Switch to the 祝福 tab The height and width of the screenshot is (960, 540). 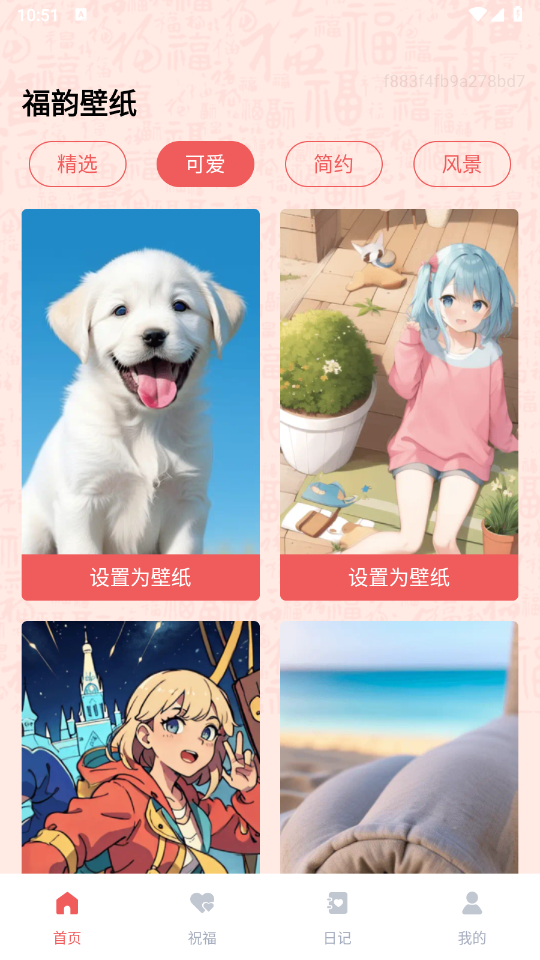point(202,918)
